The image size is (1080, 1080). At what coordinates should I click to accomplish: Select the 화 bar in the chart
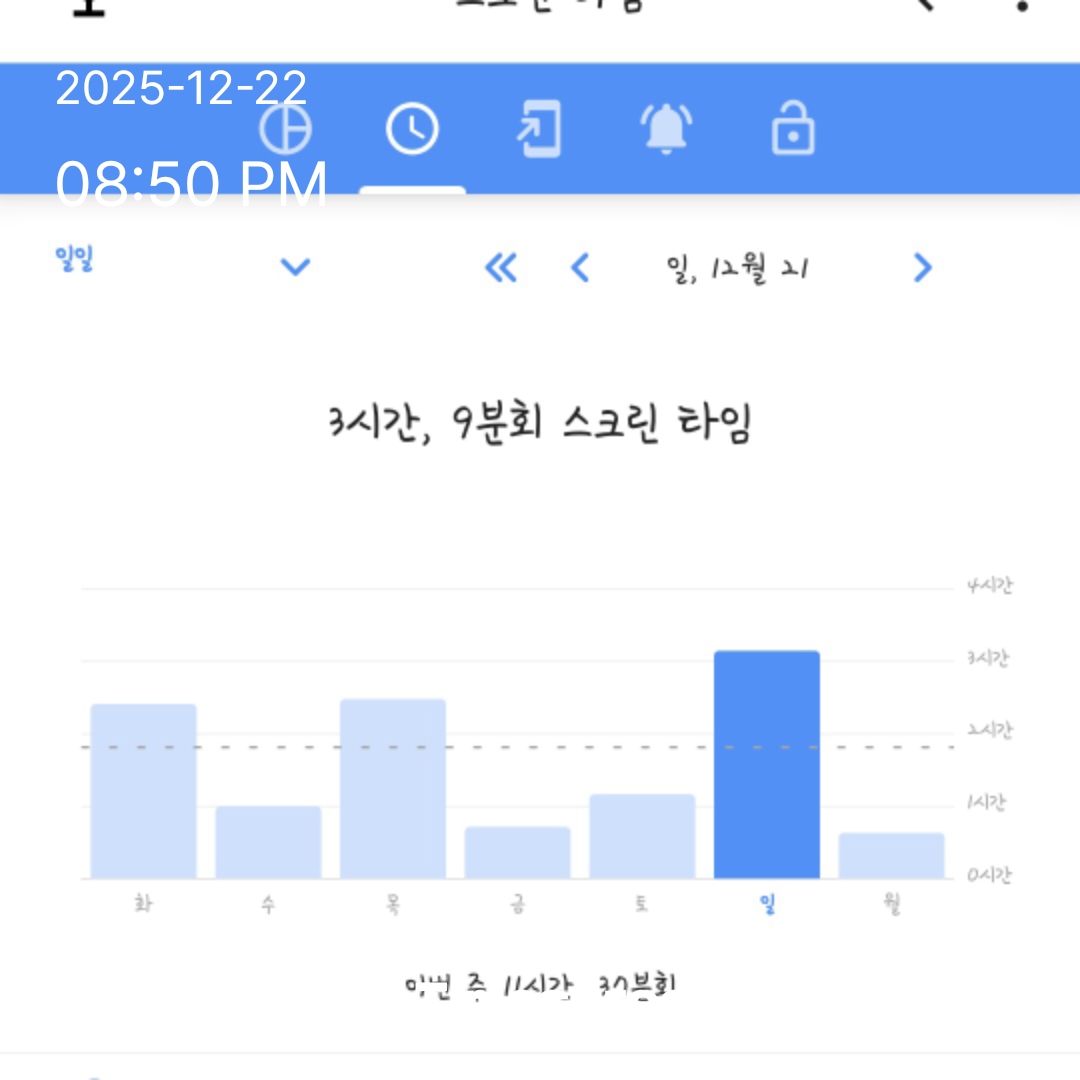[143, 791]
